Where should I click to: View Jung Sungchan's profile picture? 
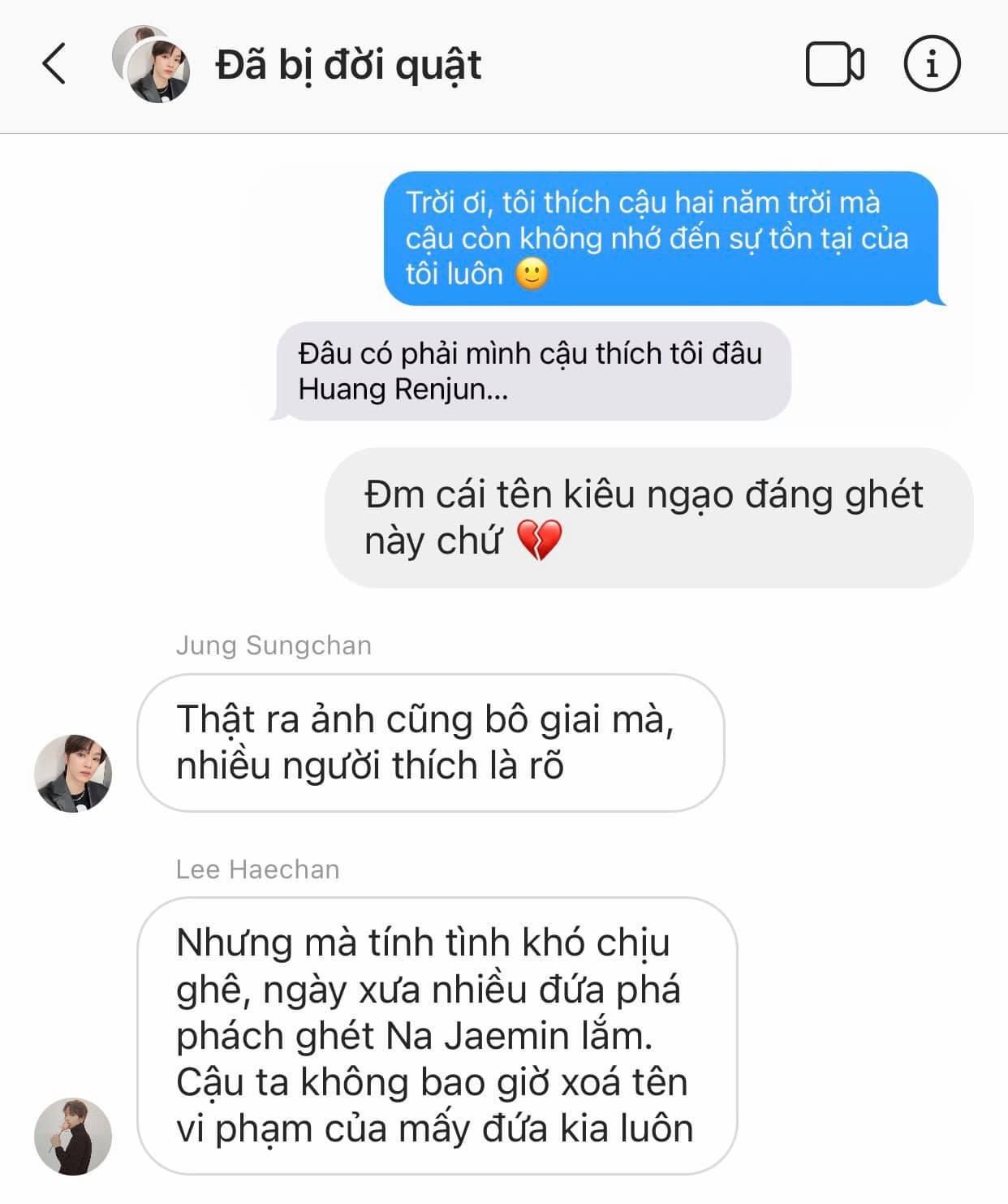coord(73,774)
